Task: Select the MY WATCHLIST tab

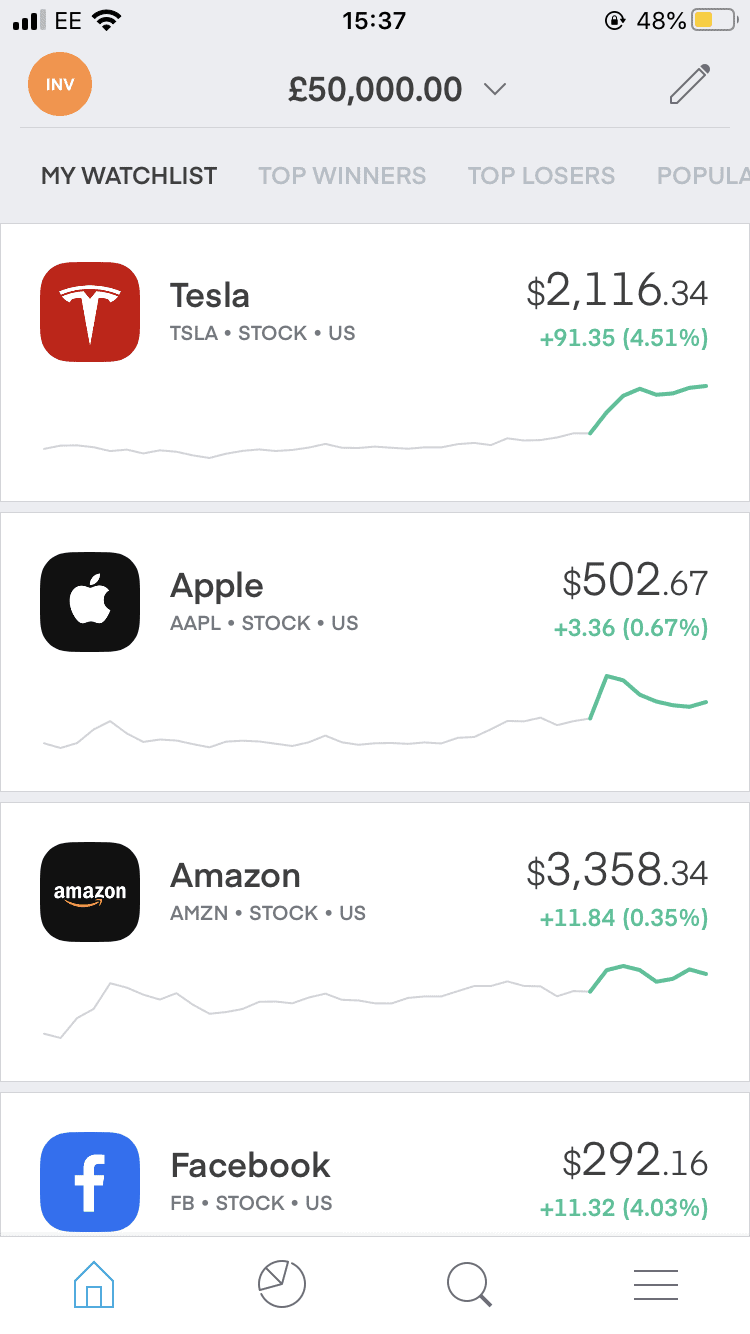Action: click(128, 175)
